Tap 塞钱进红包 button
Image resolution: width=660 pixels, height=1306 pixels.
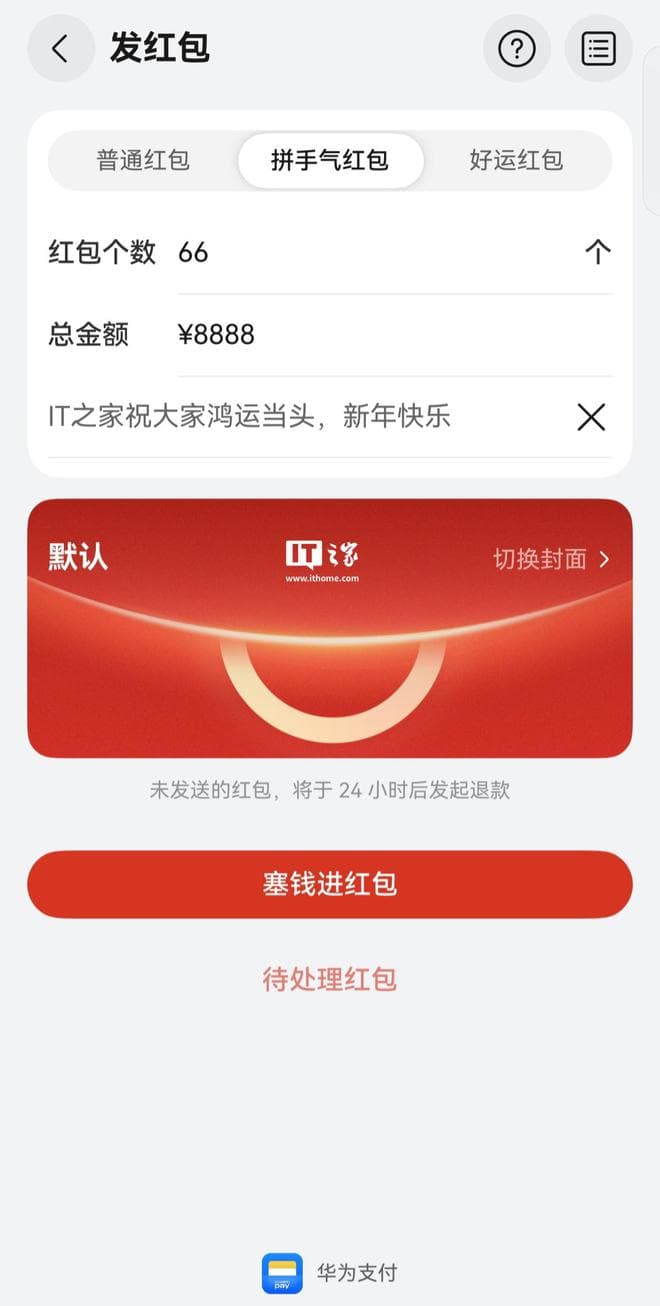pyautogui.click(x=330, y=884)
